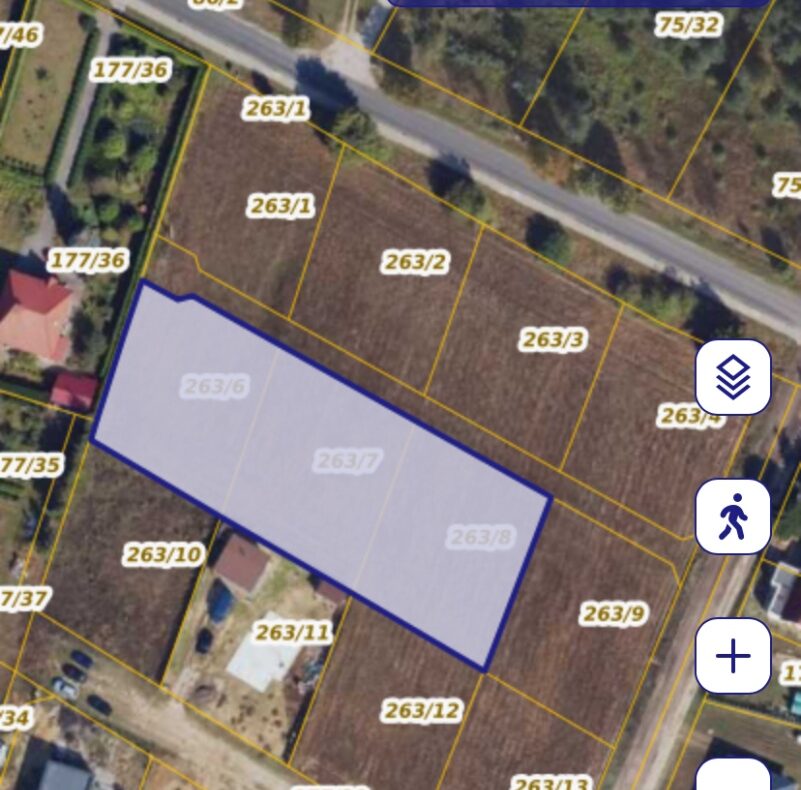Open the map layers selector
The image size is (801, 790).
[733, 377]
